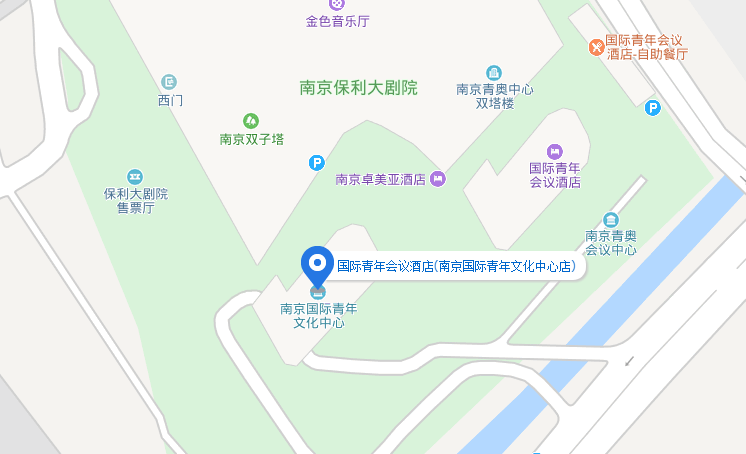Select the 南京卓美亚酒店 hotel marker
The width and height of the screenshot is (746, 454).
tap(438, 179)
